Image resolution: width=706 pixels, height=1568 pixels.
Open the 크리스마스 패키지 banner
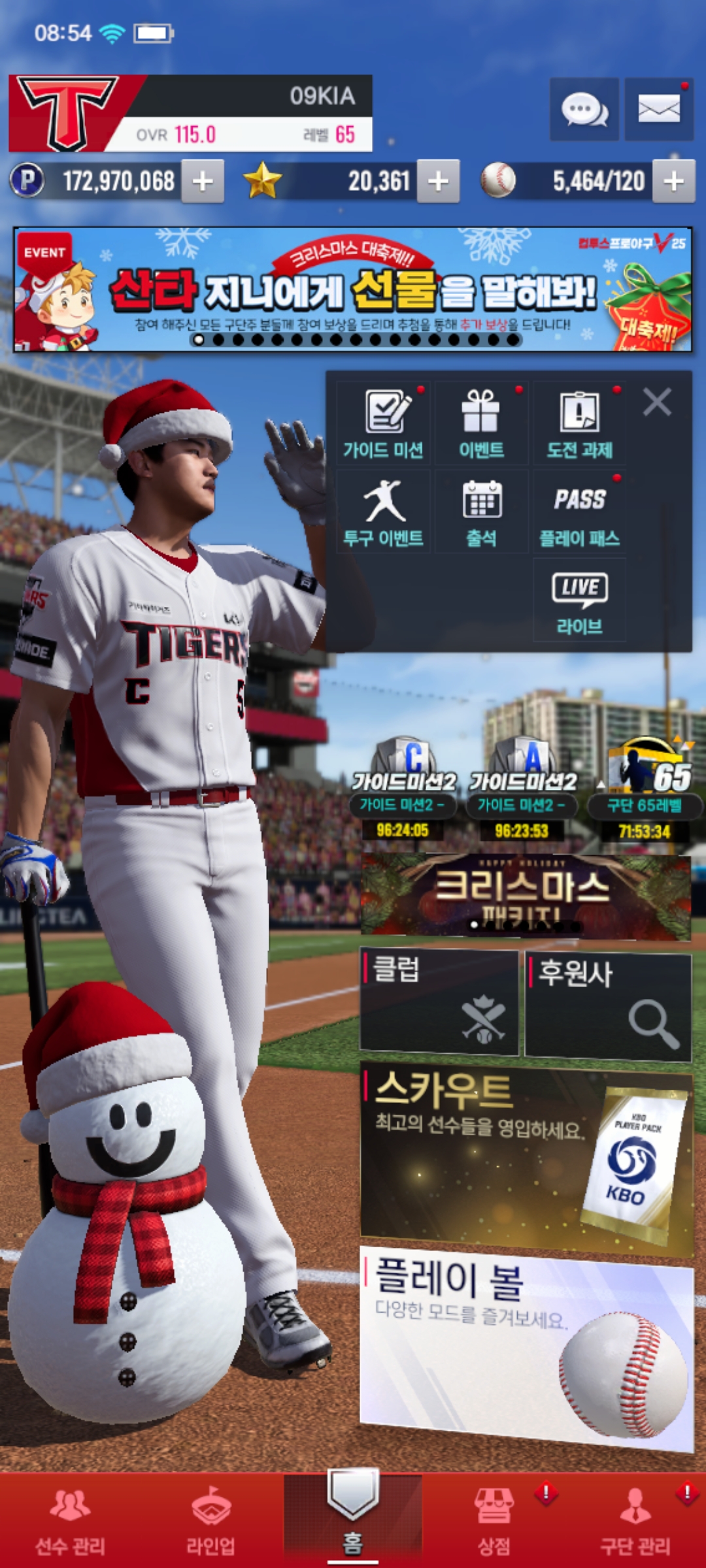tap(526, 896)
